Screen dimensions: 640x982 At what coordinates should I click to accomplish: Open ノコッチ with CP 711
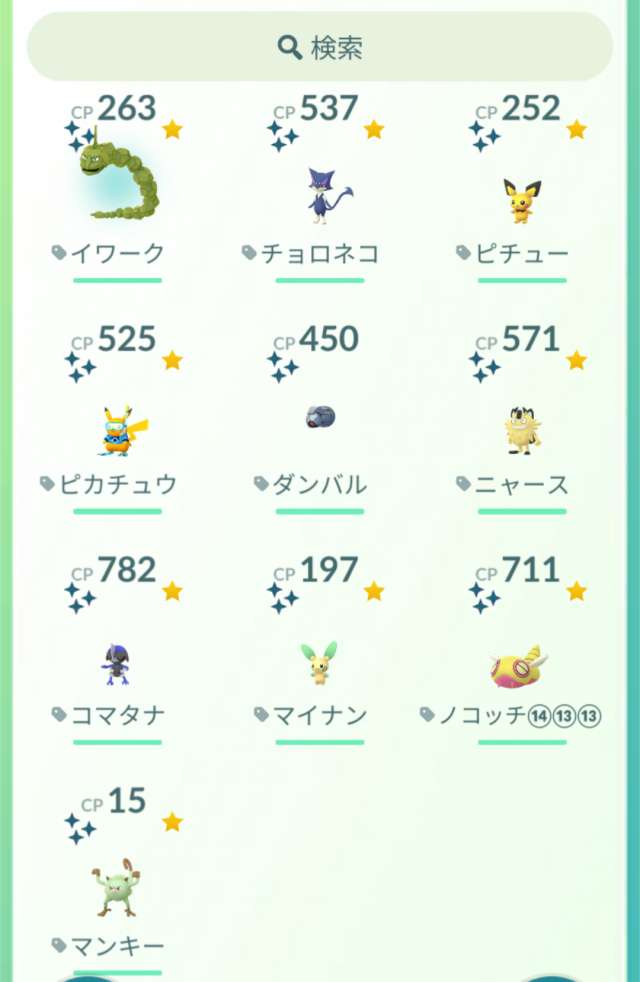pyautogui.click(x=521, y=665)
